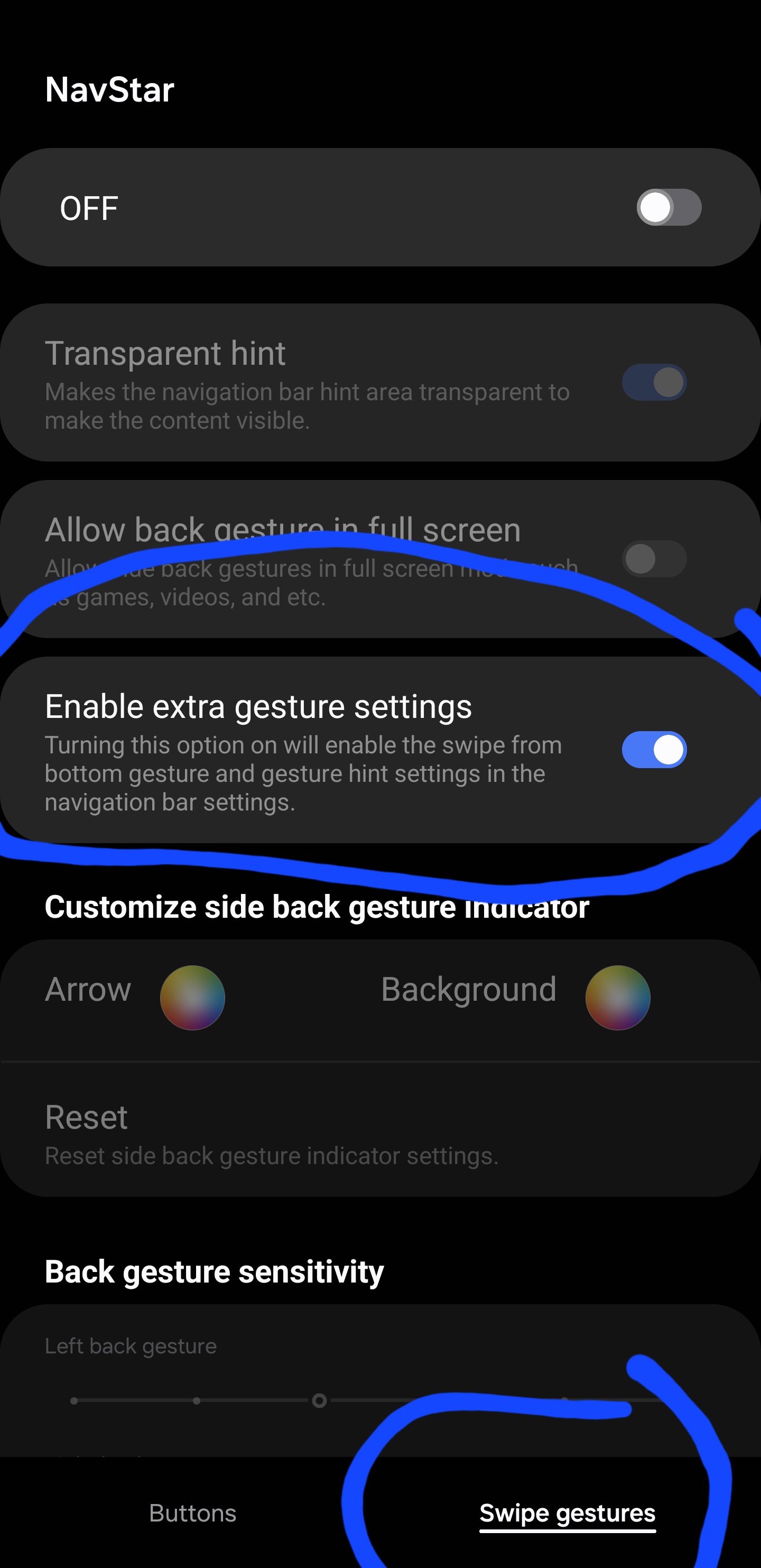Disable Enable extra gesture settings switch

(x=654, y=749)
